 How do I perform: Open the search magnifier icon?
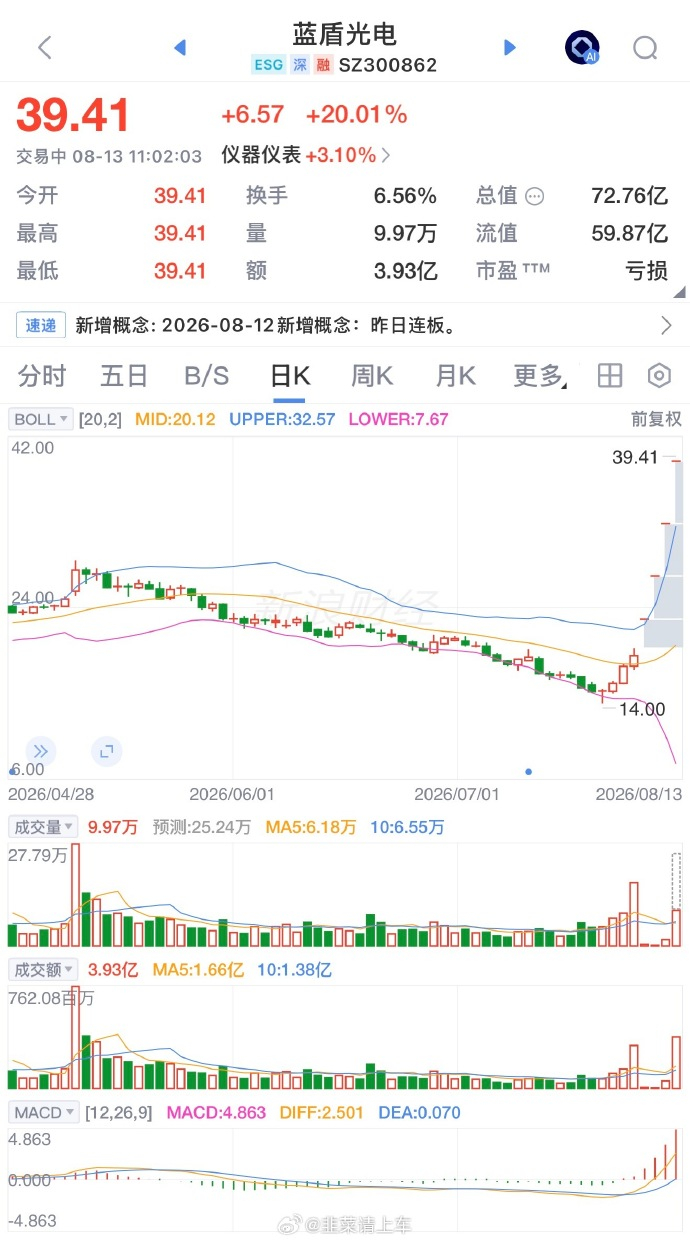point(645,47)
